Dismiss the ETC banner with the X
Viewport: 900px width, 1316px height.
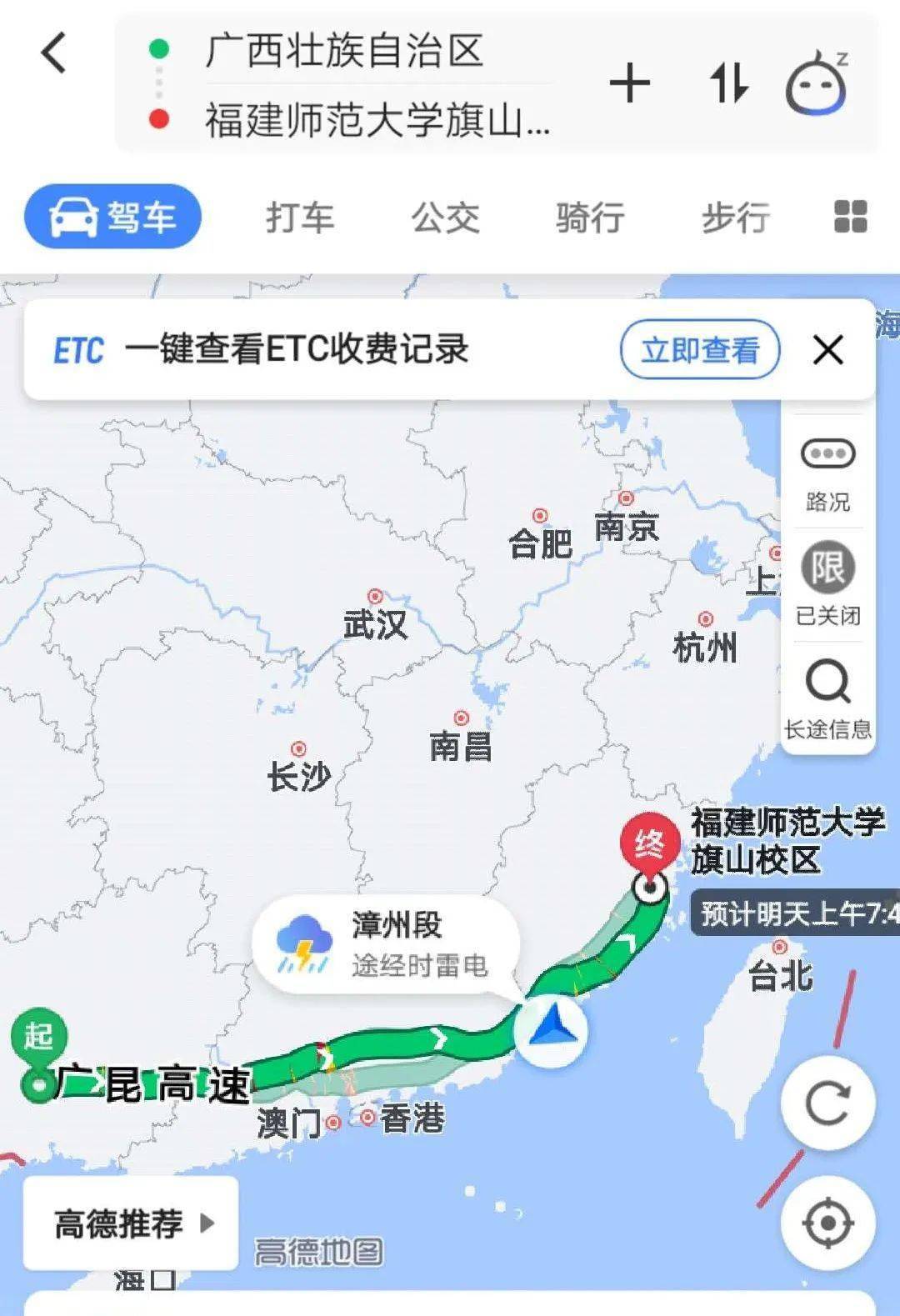(x=828, y=350)
